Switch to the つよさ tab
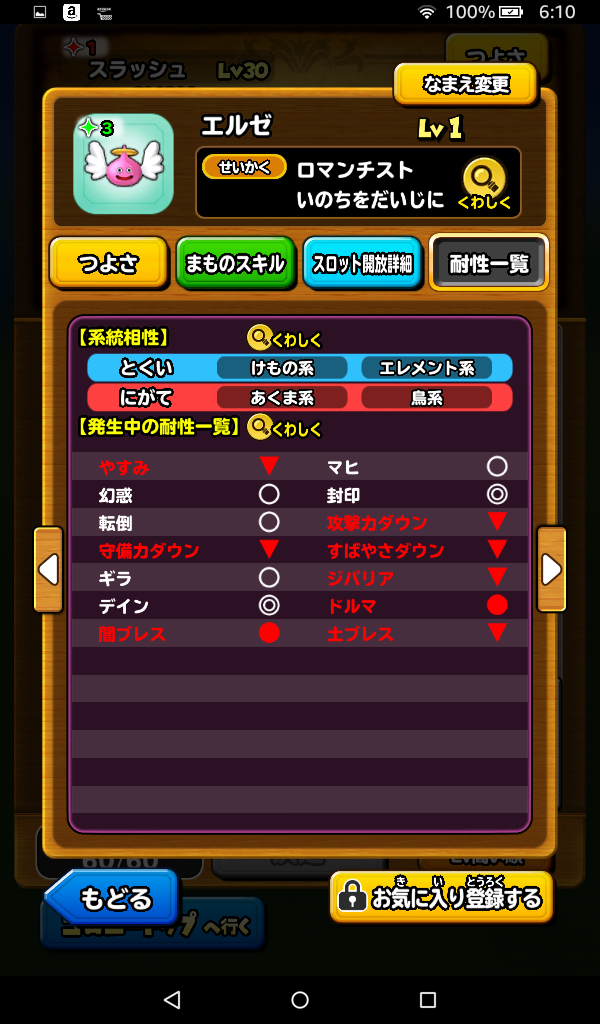Image resolution: width=600 pixels, height=1024 pixels. 108,264
